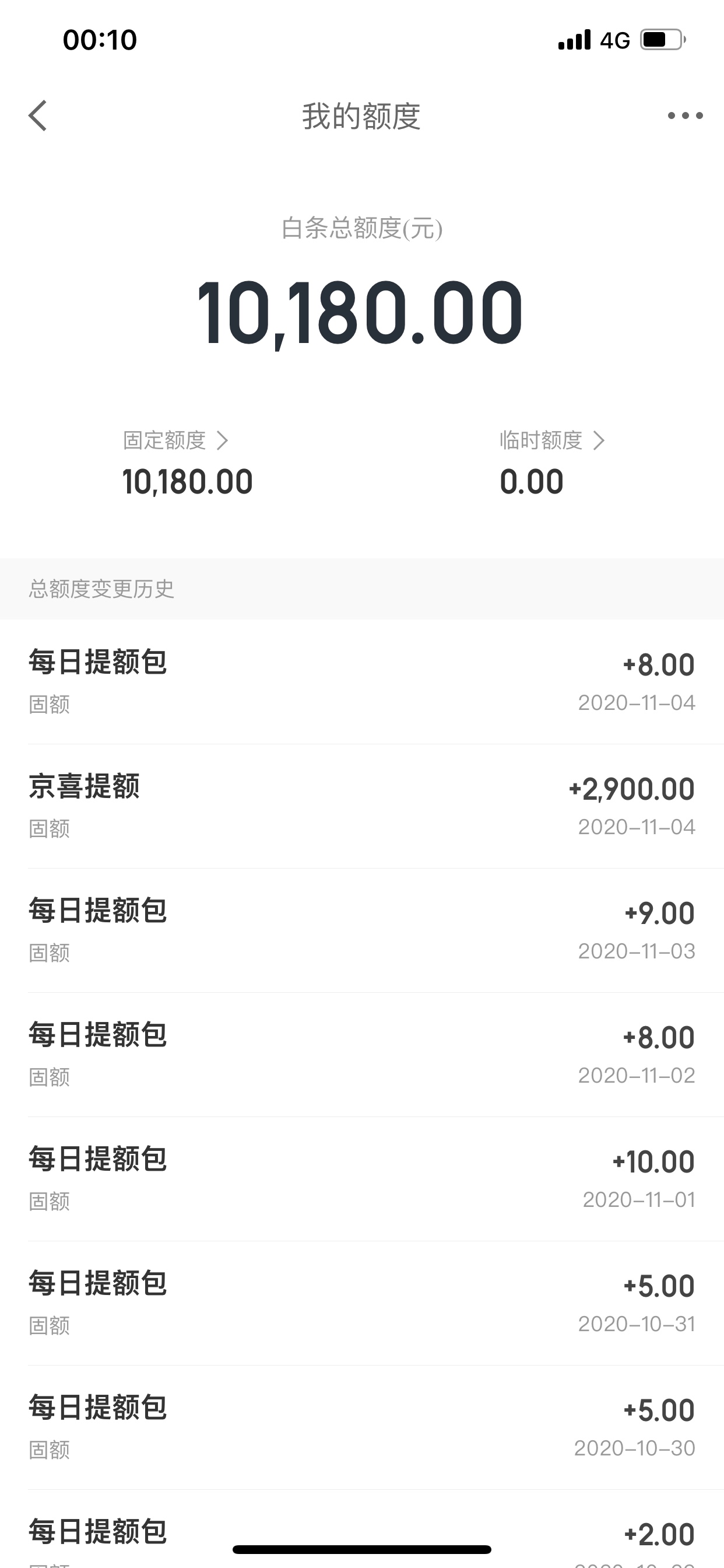Open 固定额度 details
The width and height of the screenshot is (724, 1568).
175,440
